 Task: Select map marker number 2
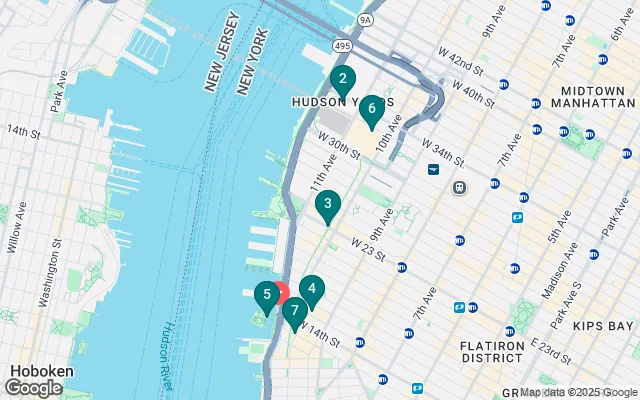pos(343,80)
